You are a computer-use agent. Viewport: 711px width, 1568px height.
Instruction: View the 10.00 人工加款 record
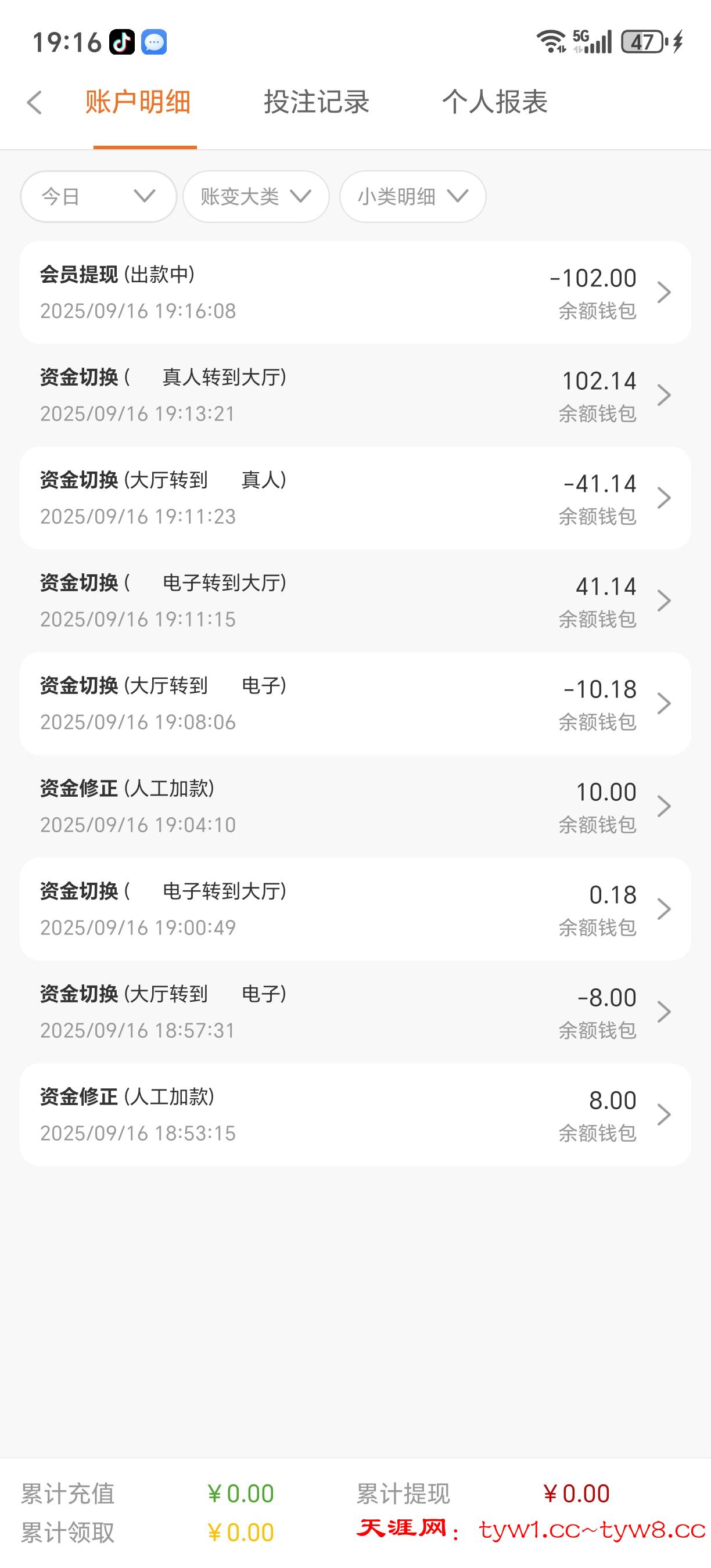click(355, 807)
